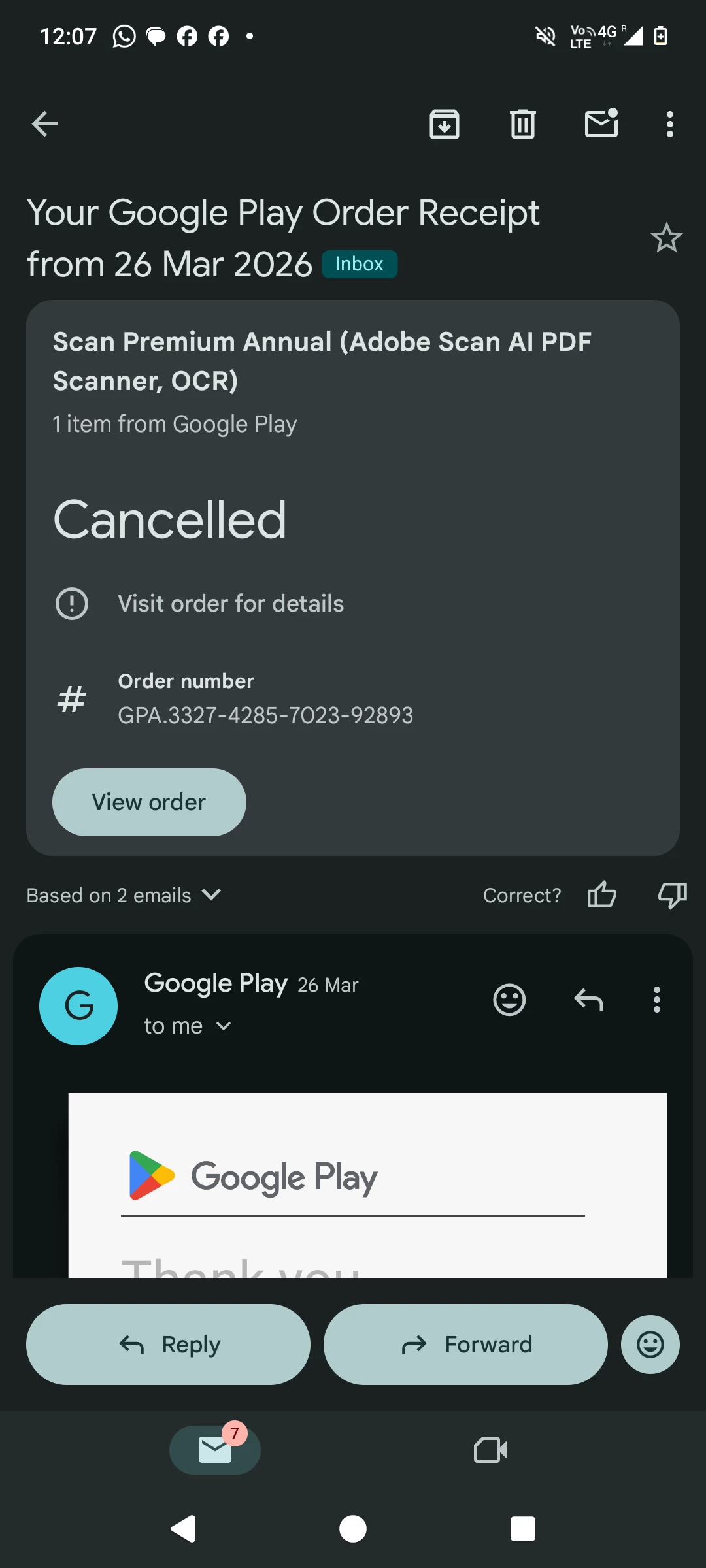
Task: Open emoji reaction button next to Forward
Action: pyautogui.click(x=650, y=1345)
